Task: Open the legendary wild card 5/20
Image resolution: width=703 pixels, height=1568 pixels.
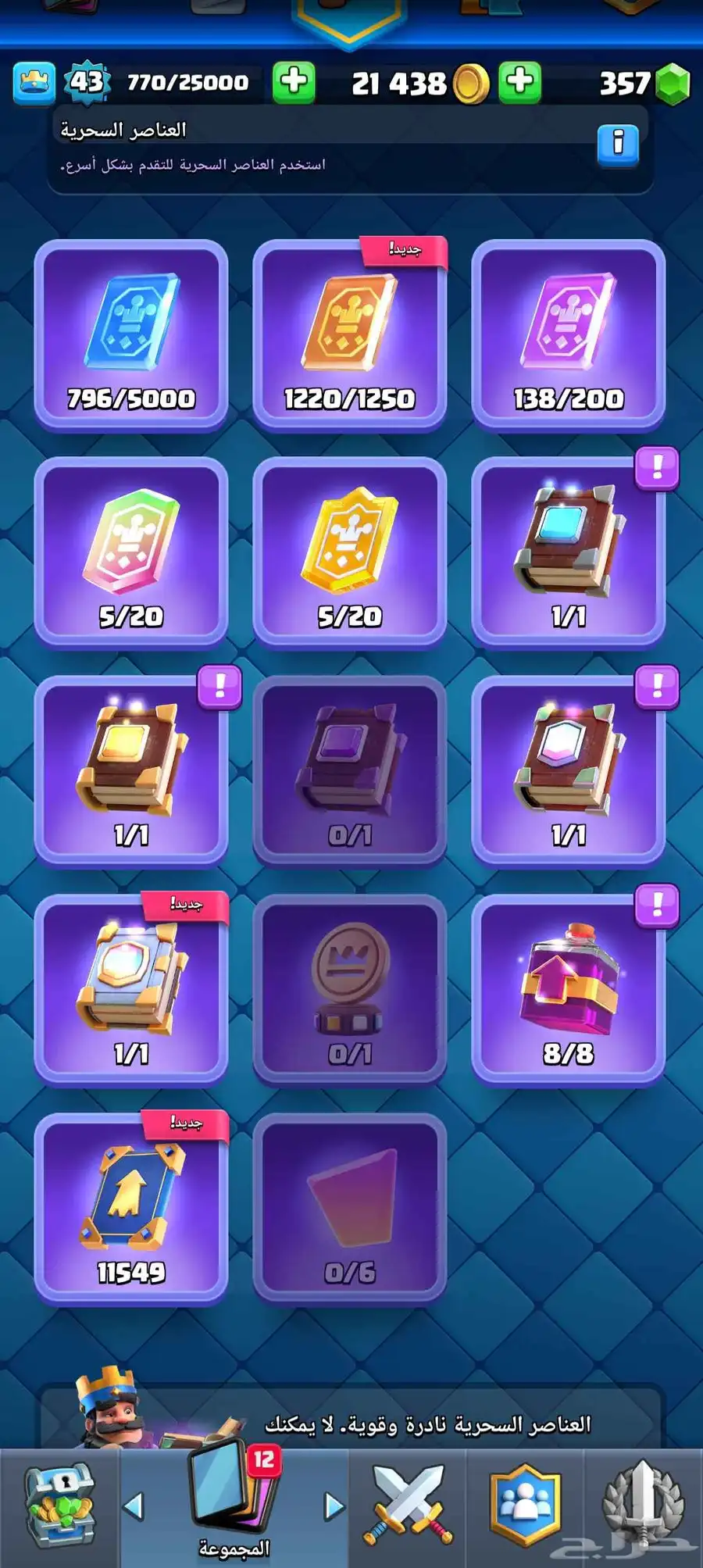Action: coord(131,553)
